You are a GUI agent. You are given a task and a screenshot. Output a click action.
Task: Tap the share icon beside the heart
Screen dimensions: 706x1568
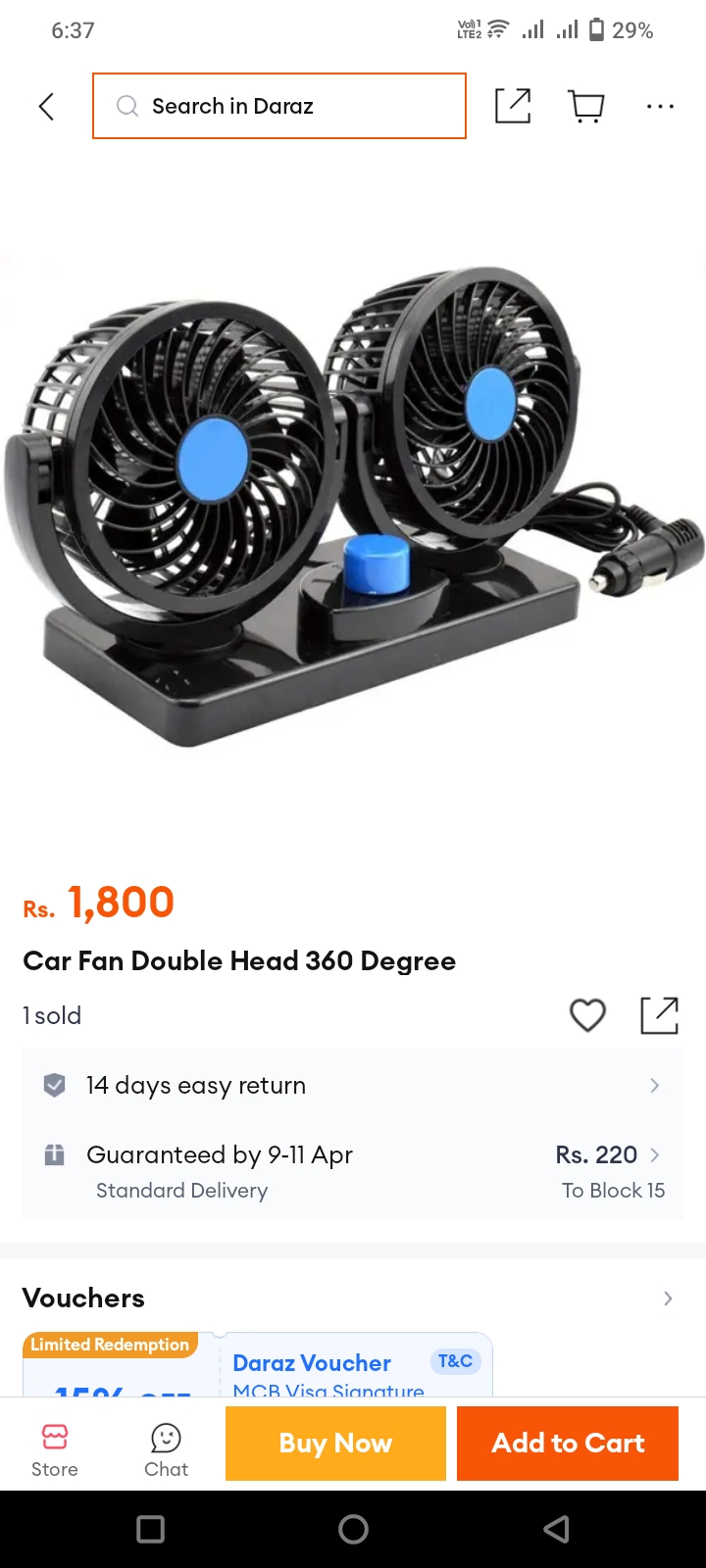(x=660, y=1015)
